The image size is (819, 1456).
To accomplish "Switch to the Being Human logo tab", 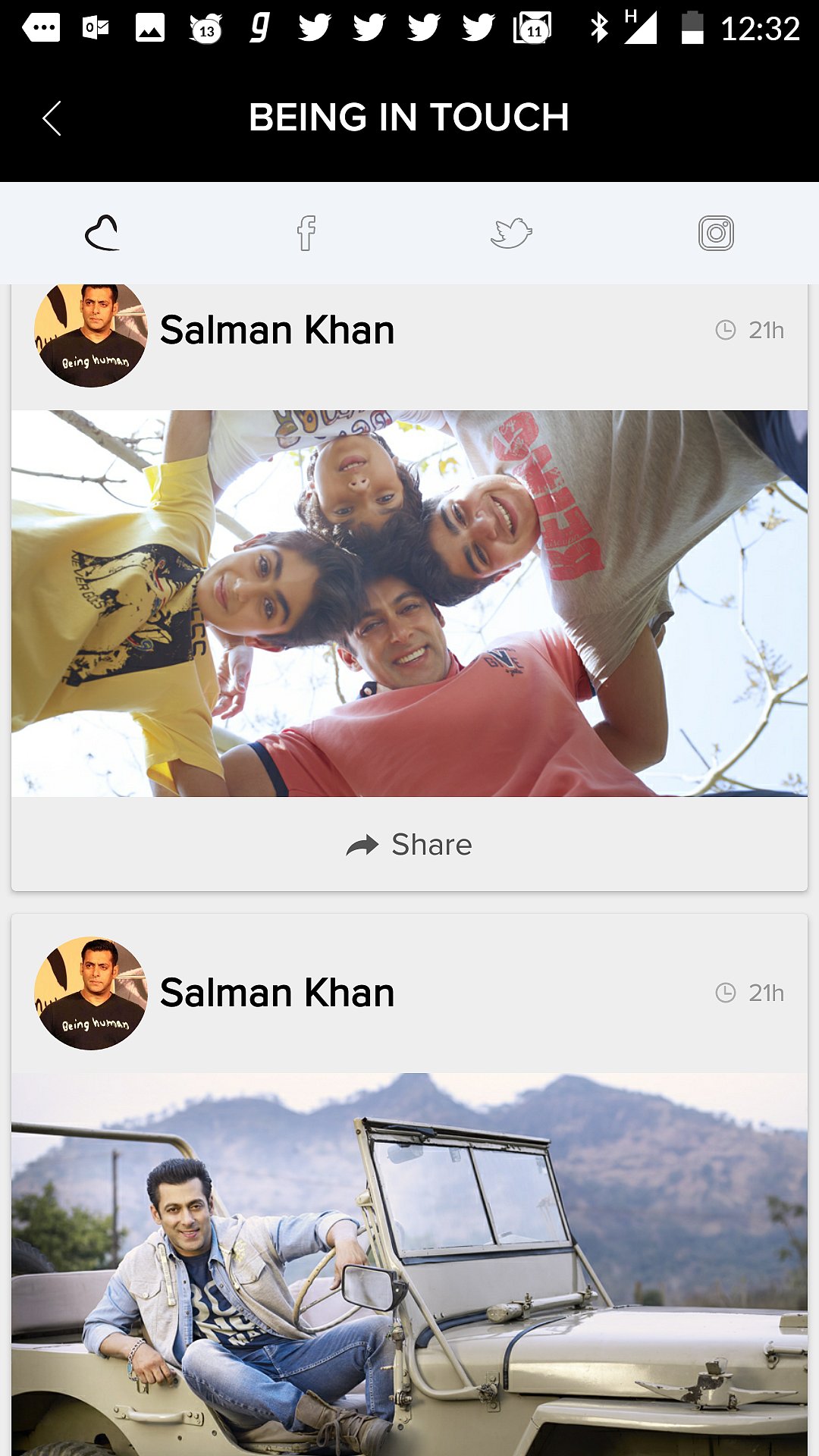I will point(102,233).
